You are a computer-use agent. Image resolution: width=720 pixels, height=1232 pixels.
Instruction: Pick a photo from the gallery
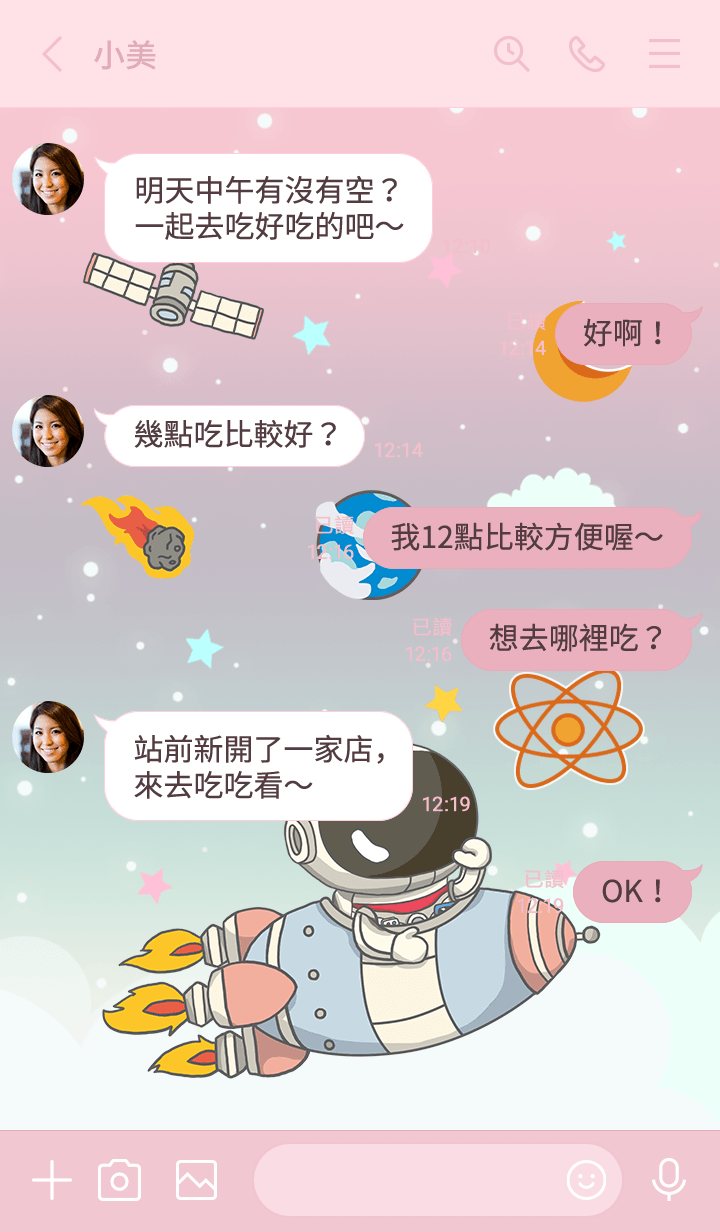click(x=196, y=1181)
